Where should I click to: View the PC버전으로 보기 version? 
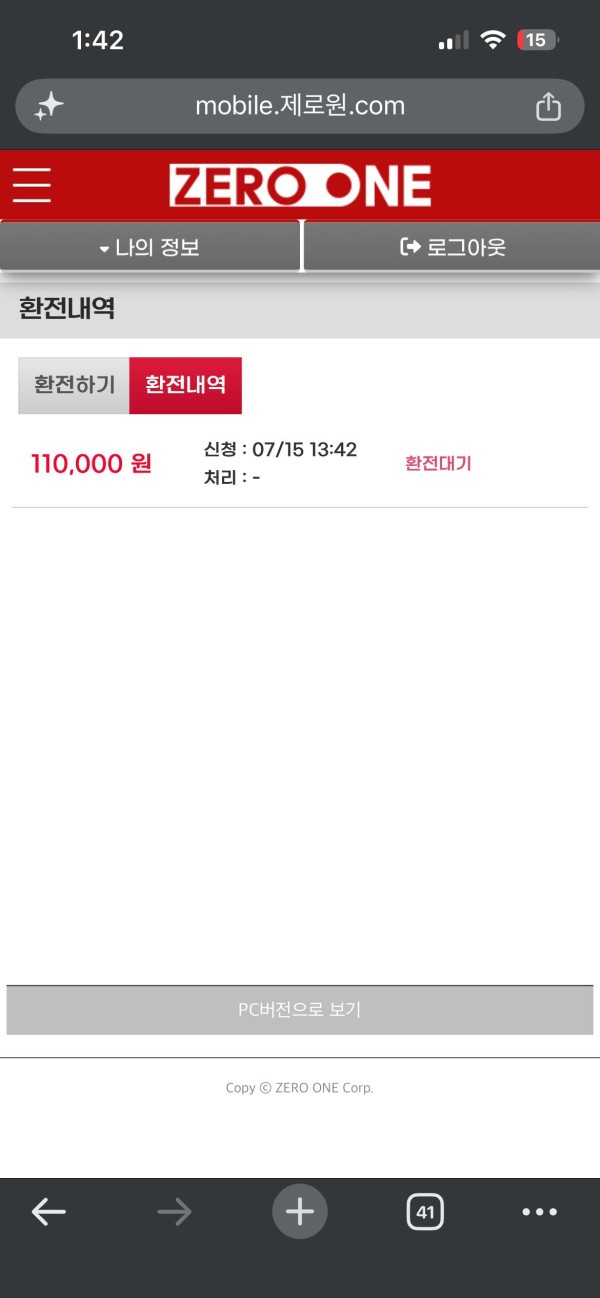pos(300,1010)
